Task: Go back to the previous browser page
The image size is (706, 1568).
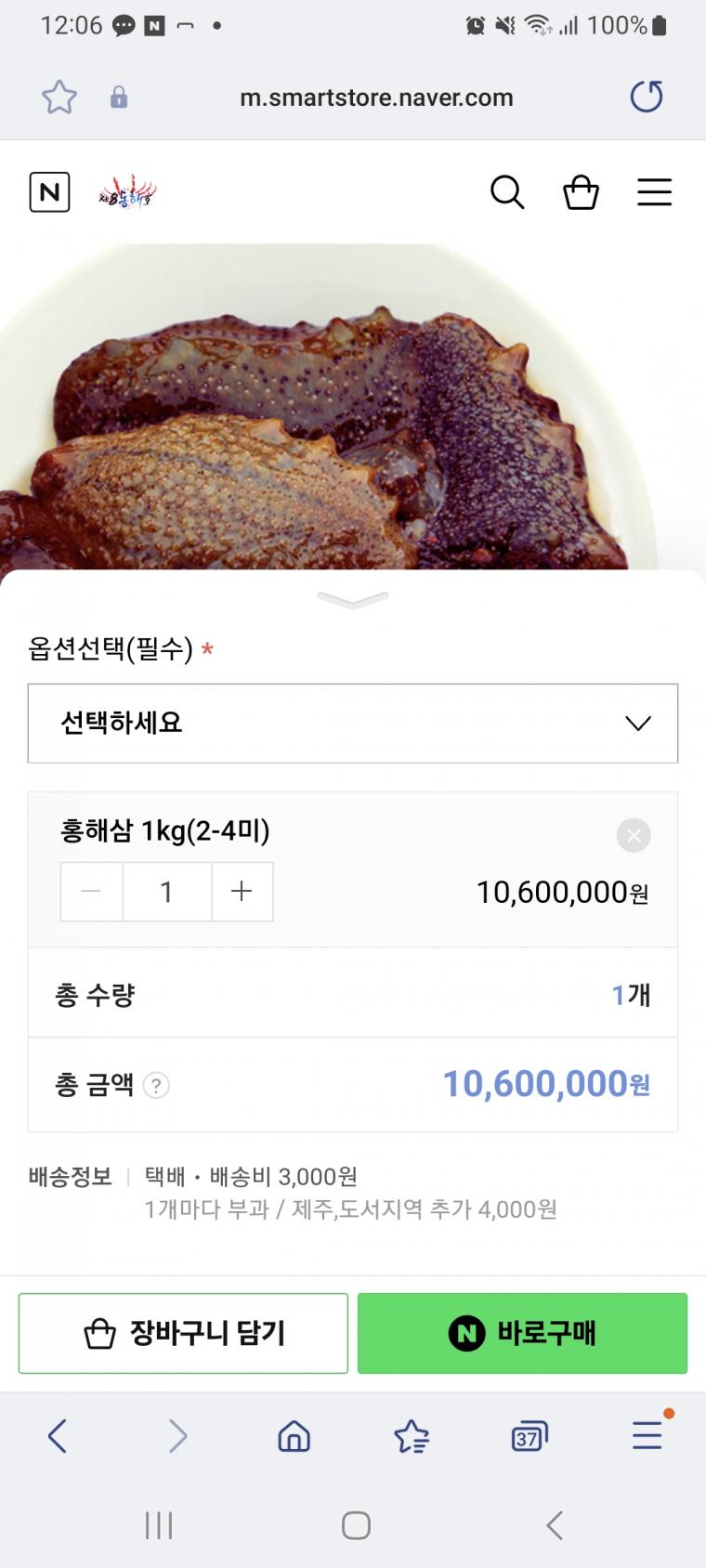Action: point(58,1436)
